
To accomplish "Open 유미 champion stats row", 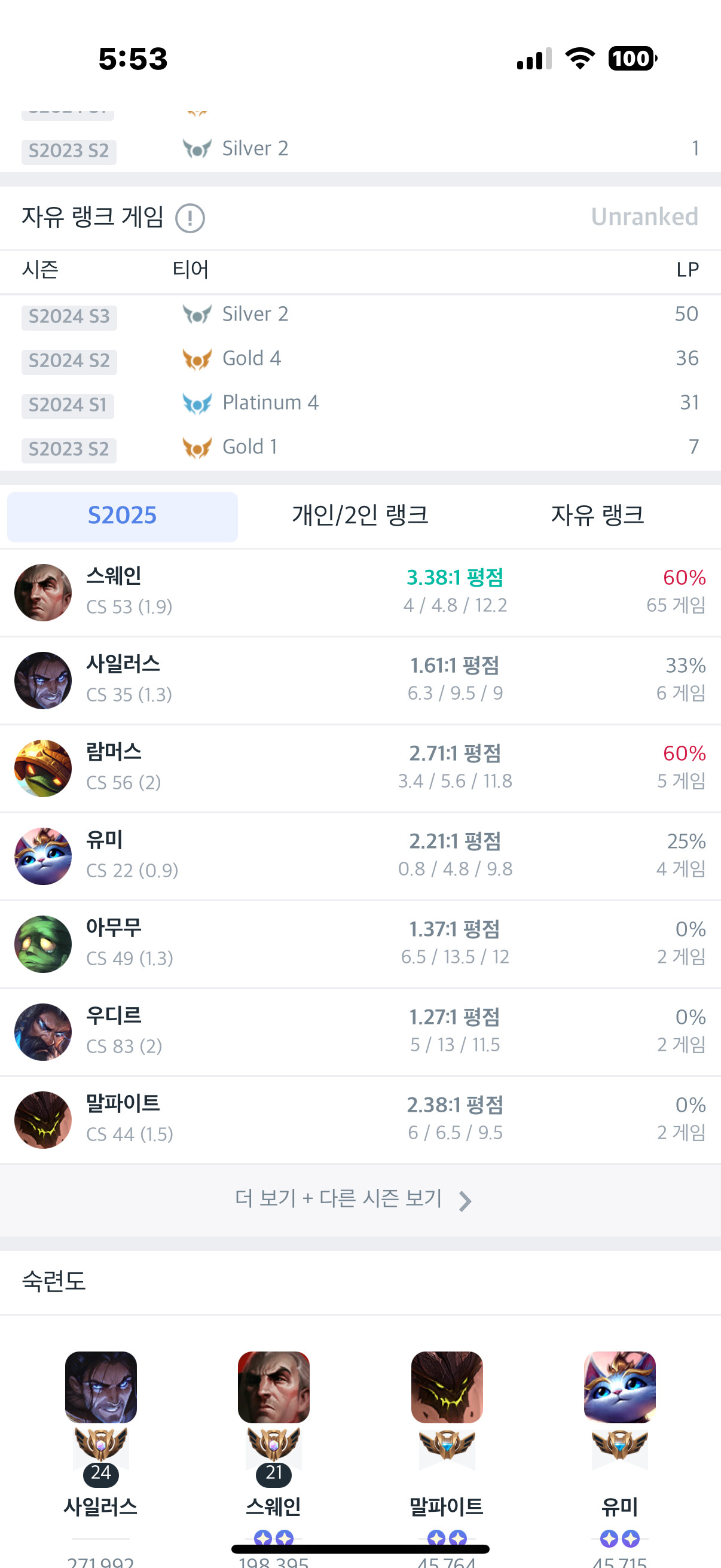I will 360,855.
